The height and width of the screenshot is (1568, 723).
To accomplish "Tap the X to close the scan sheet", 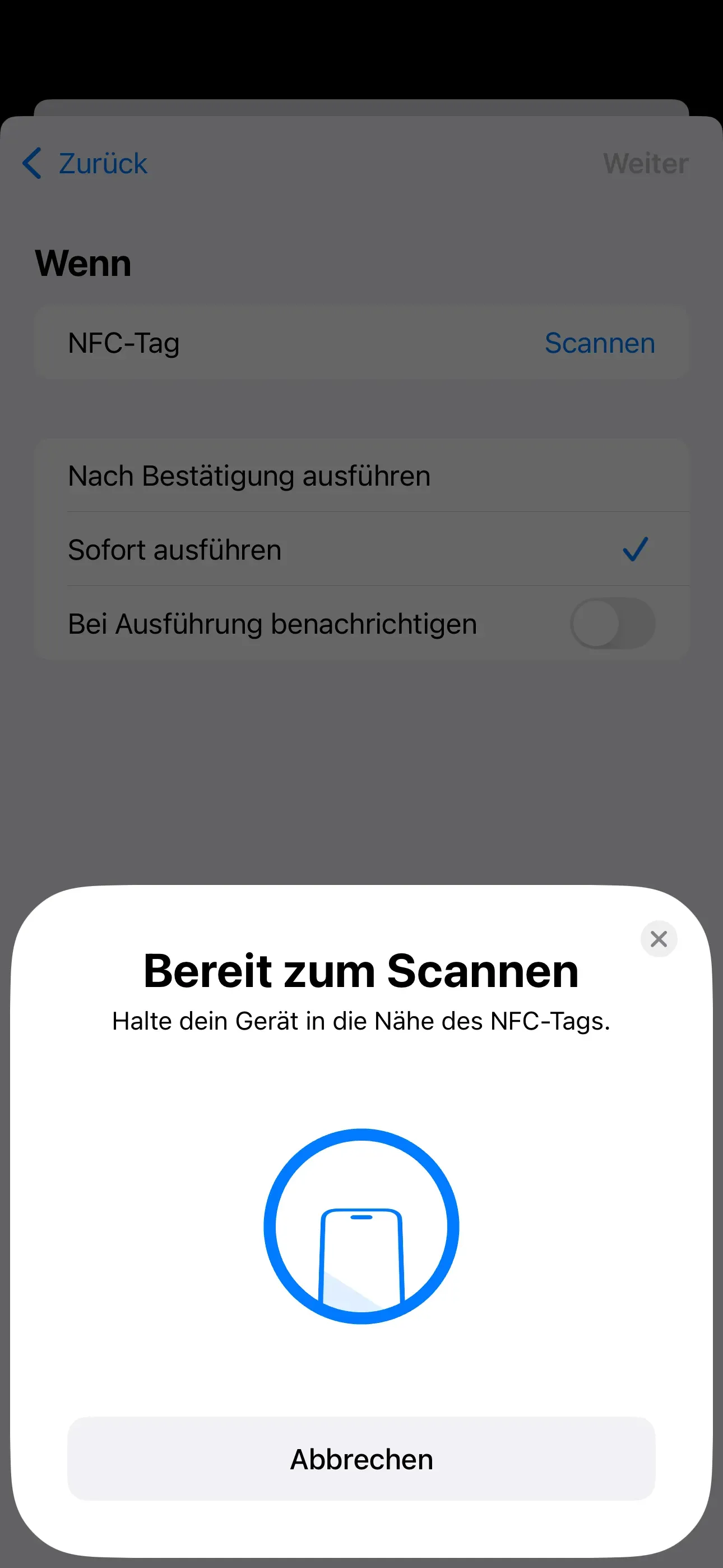I will tap(659, 939).
